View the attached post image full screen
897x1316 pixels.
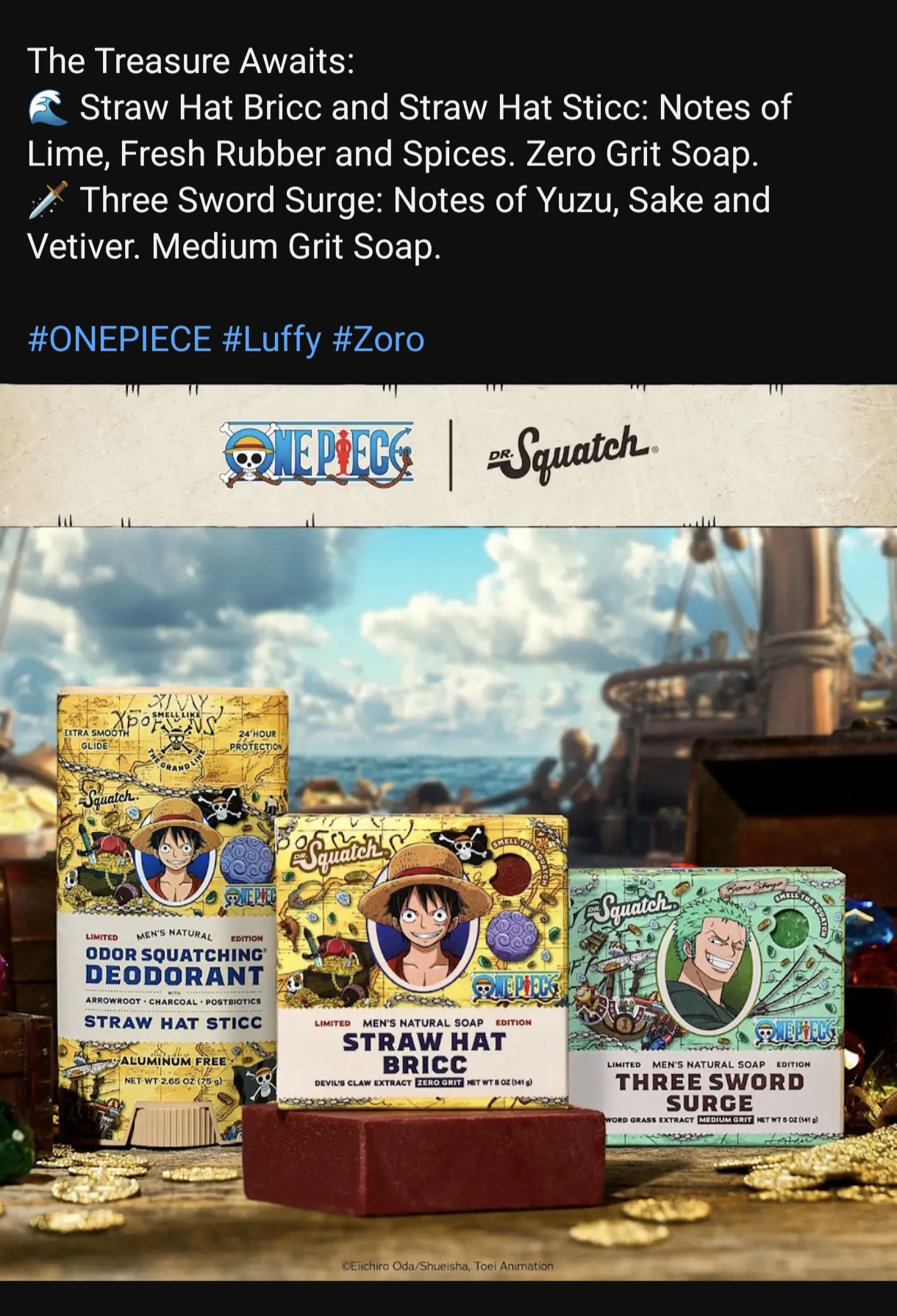point(448,831)
